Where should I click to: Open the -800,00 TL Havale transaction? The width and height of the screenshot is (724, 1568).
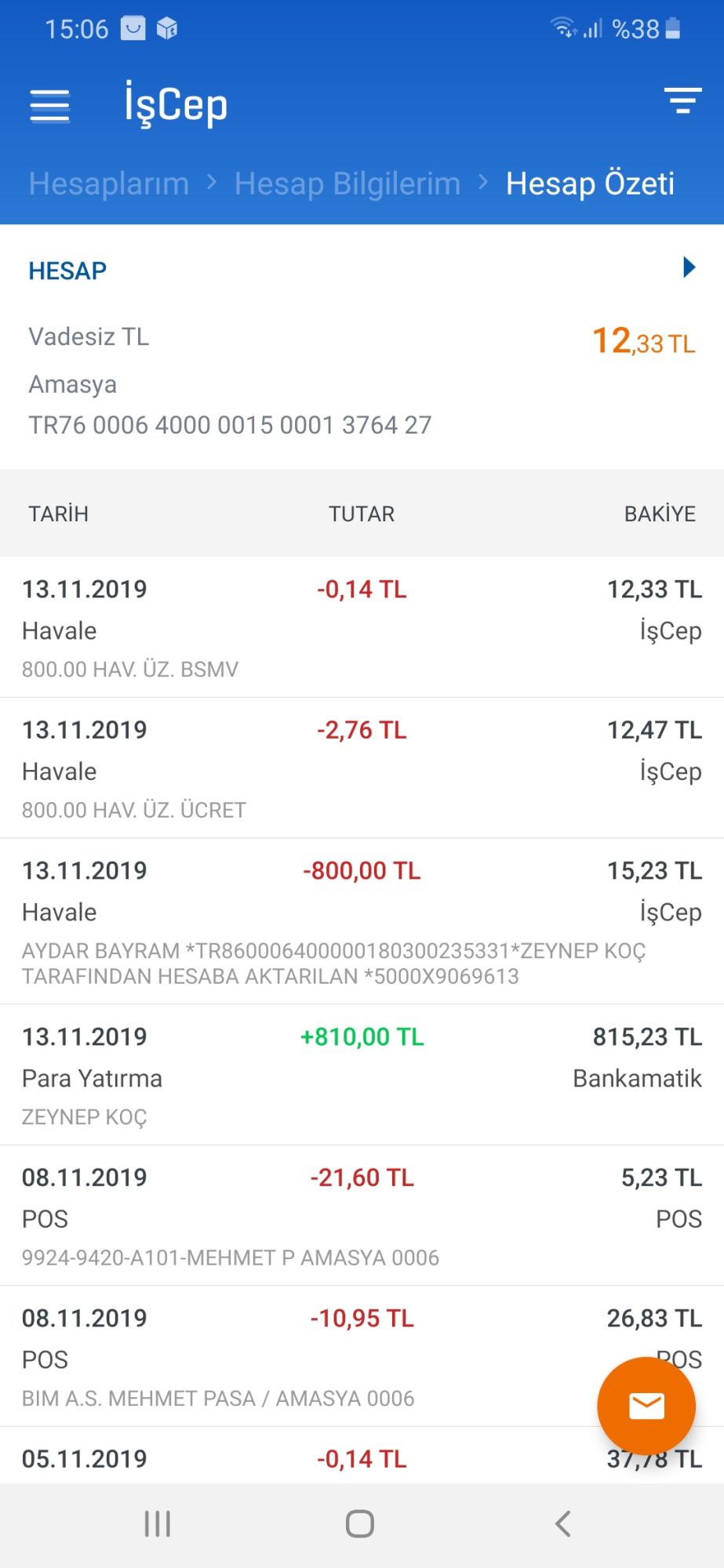pos(362,921)
